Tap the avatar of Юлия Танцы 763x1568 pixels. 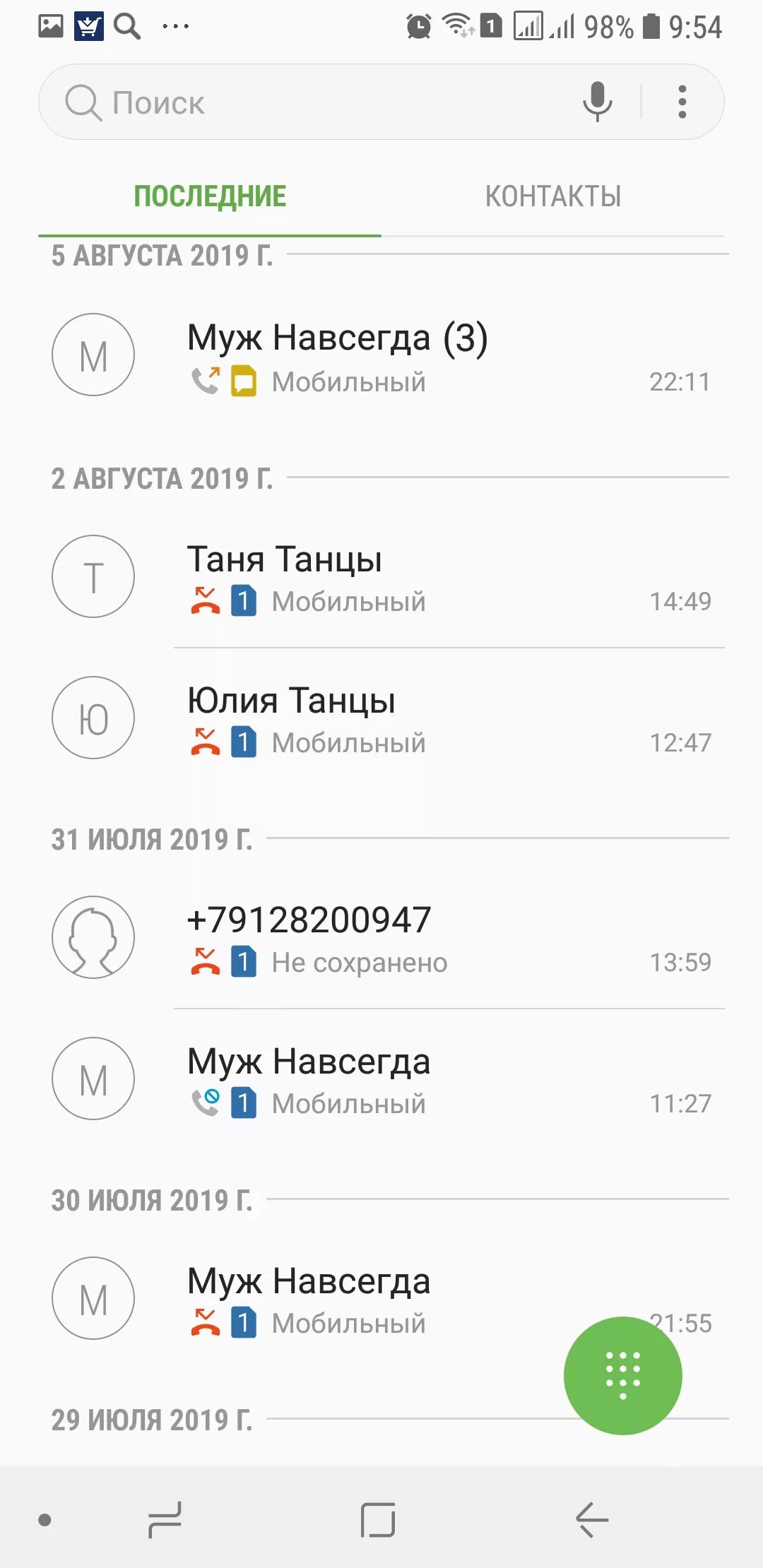pyautogui.click(x=93, y=718)
